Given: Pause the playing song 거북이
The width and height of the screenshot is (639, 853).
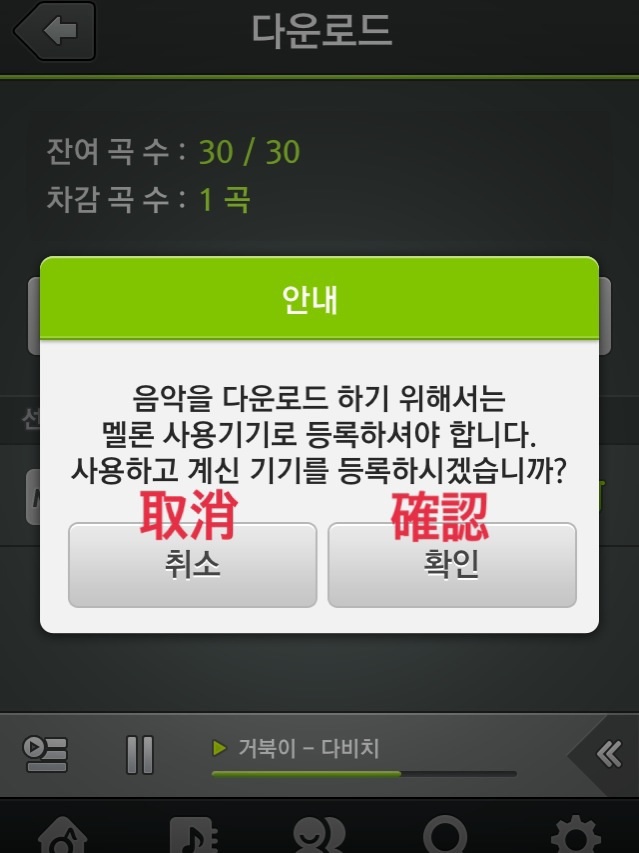Looking at the screenshot, I should pyautogui.click(x=140, y=754).
